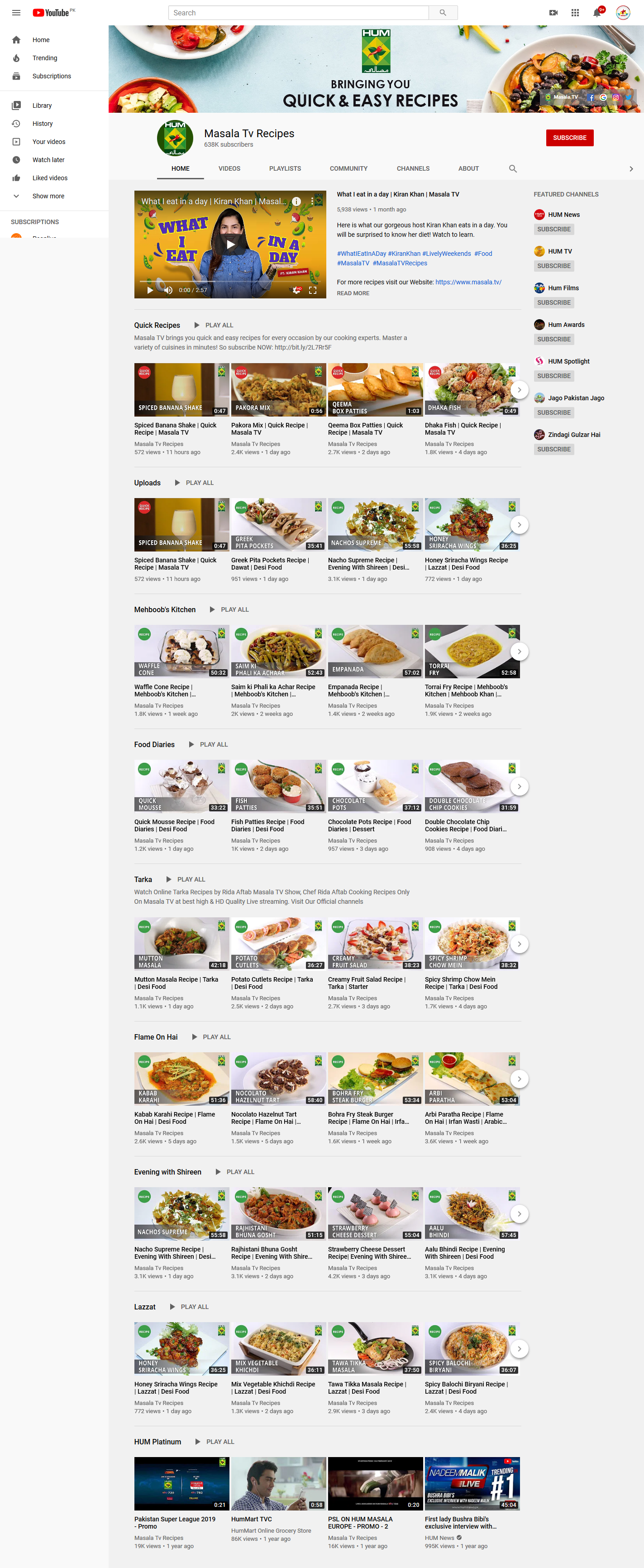
Task: Click the YouTube search box
Action: [298, 13]
